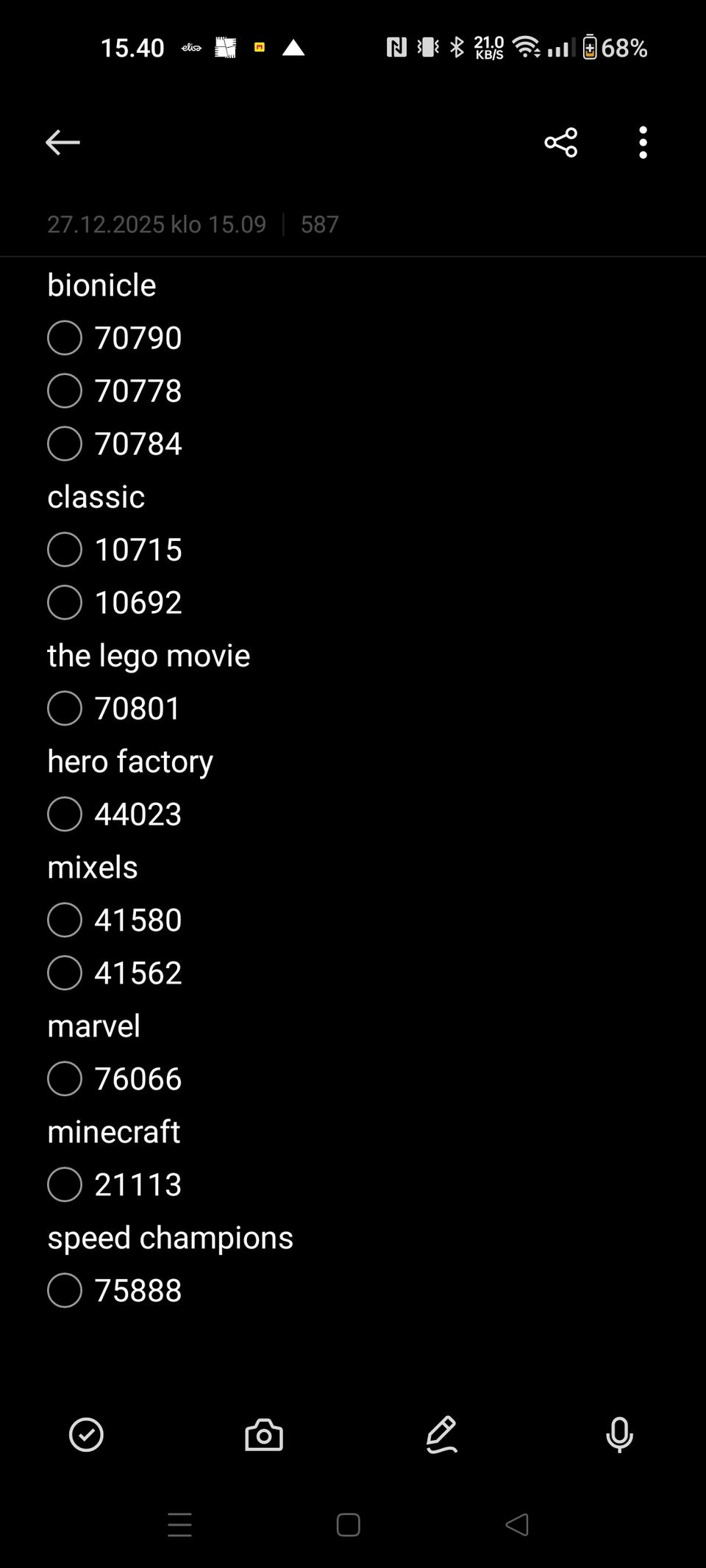Start voice input with the microphone
The width and height of the screenshot is (706, 1568).
[x=619, y=1435]
